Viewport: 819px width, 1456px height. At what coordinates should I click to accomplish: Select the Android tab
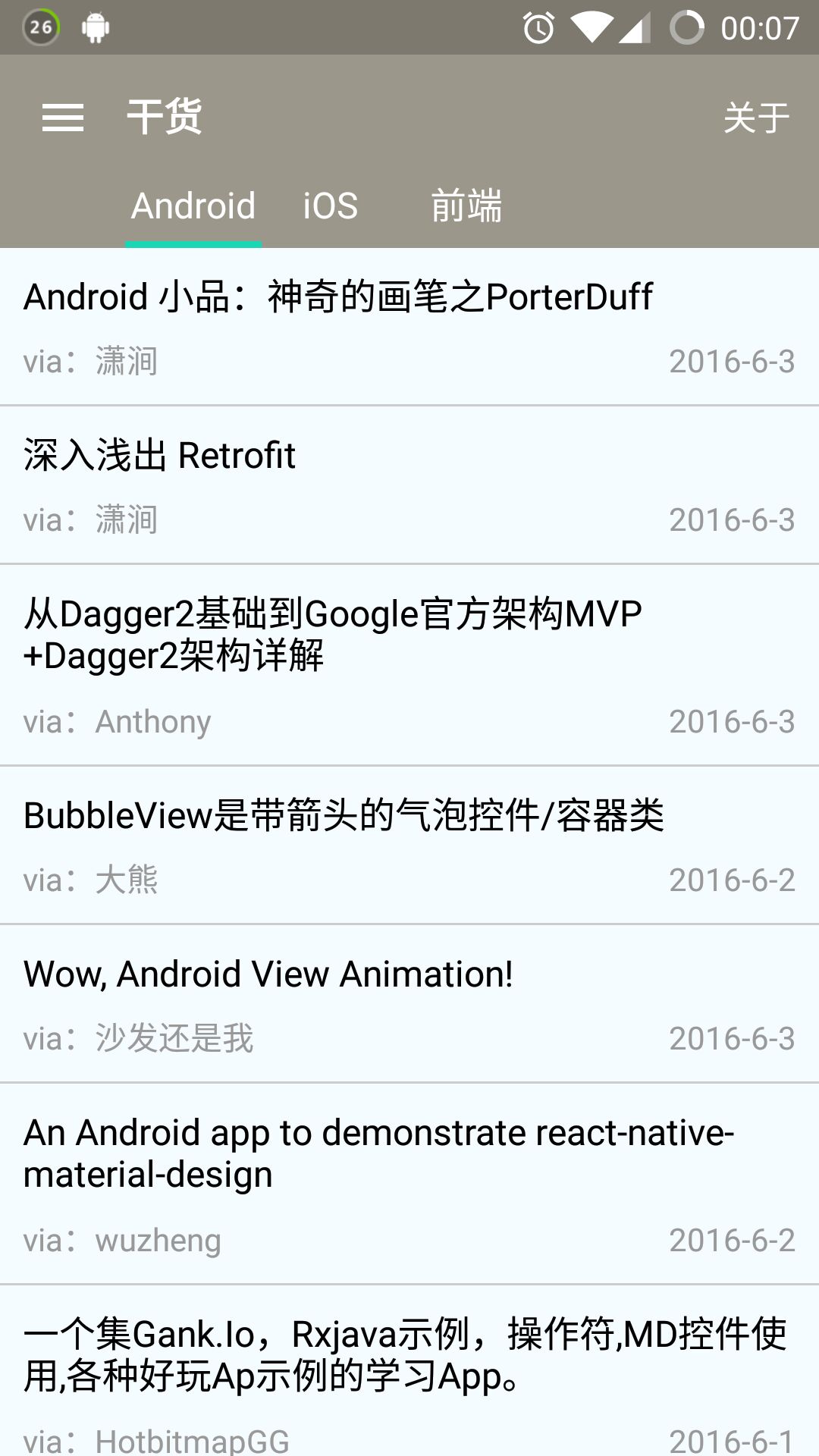(x=193, y=206)
